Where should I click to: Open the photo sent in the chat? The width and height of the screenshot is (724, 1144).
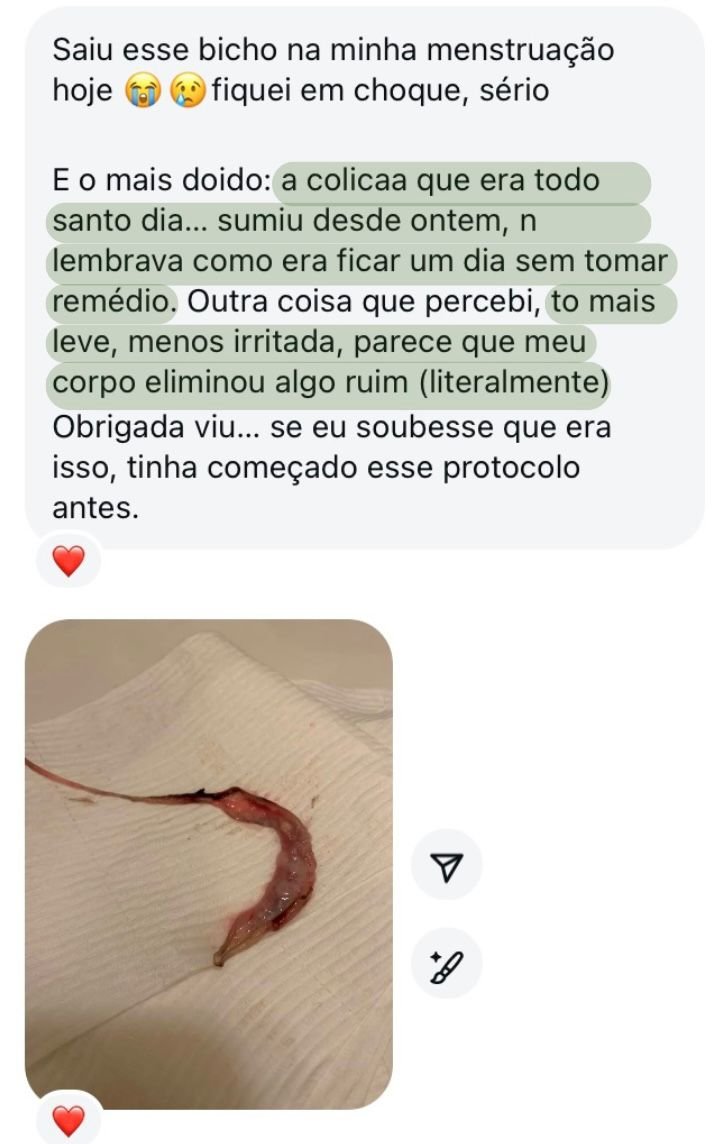click(x=208, y=862)
